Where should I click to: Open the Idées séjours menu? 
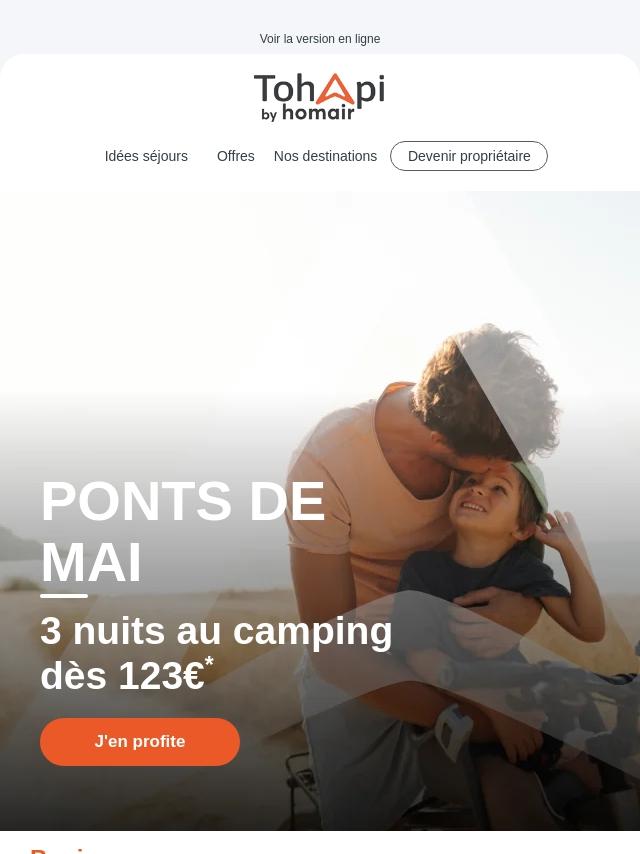click(x=146, y=156)
